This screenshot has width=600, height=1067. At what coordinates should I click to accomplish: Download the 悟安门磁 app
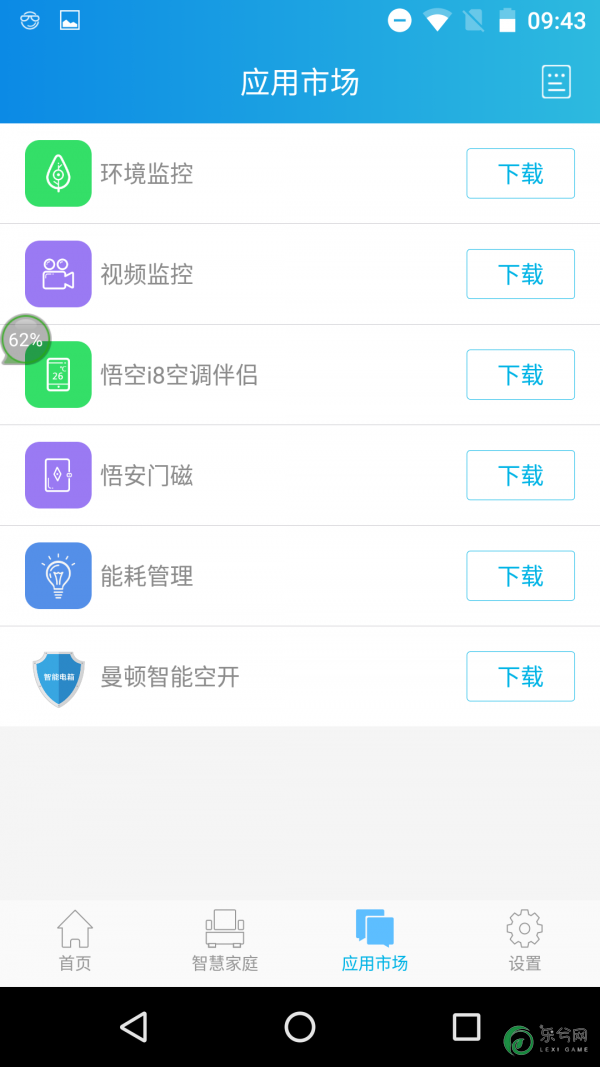click(x=520, y=475)
